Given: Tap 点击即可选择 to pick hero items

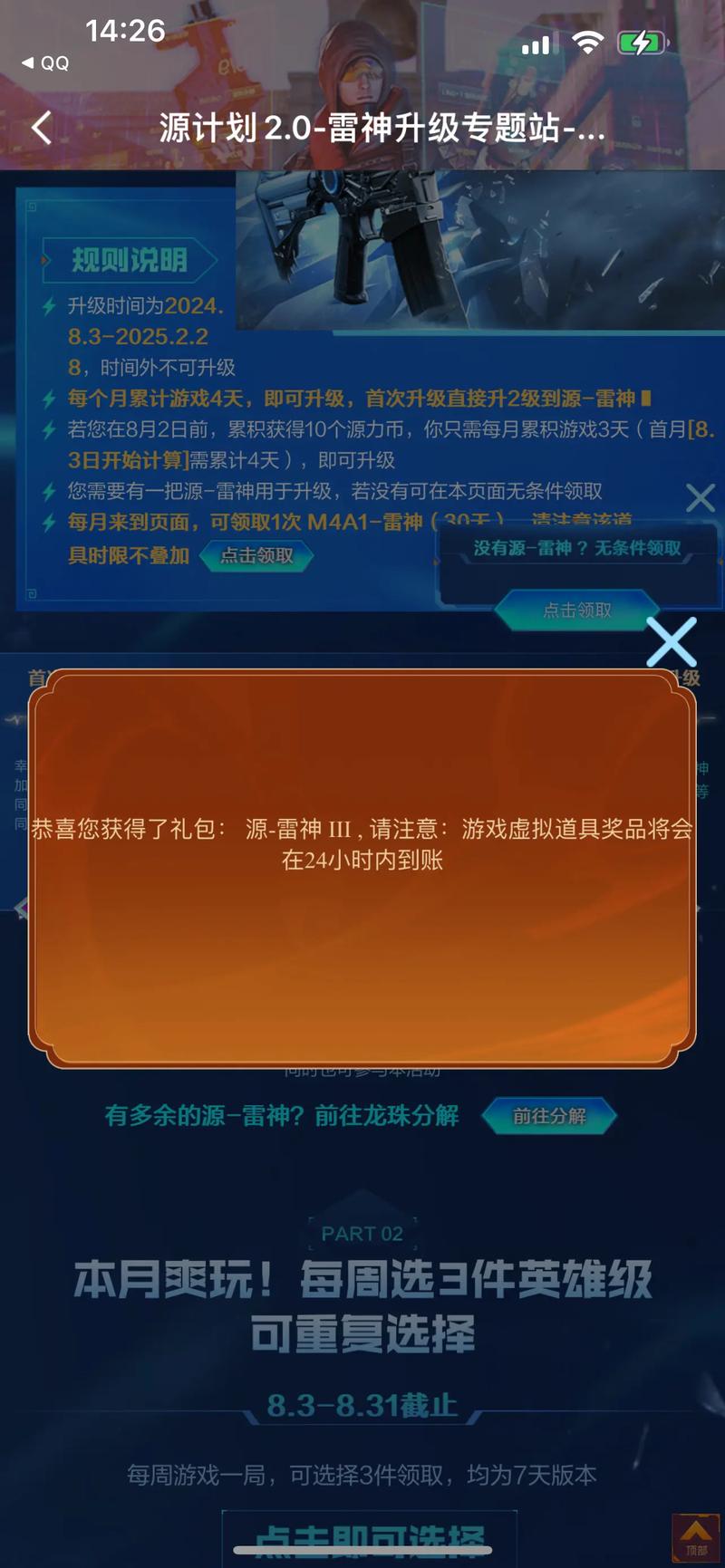Looking at the screenshot, I should pyautogui.click(x=369, y=1537).
